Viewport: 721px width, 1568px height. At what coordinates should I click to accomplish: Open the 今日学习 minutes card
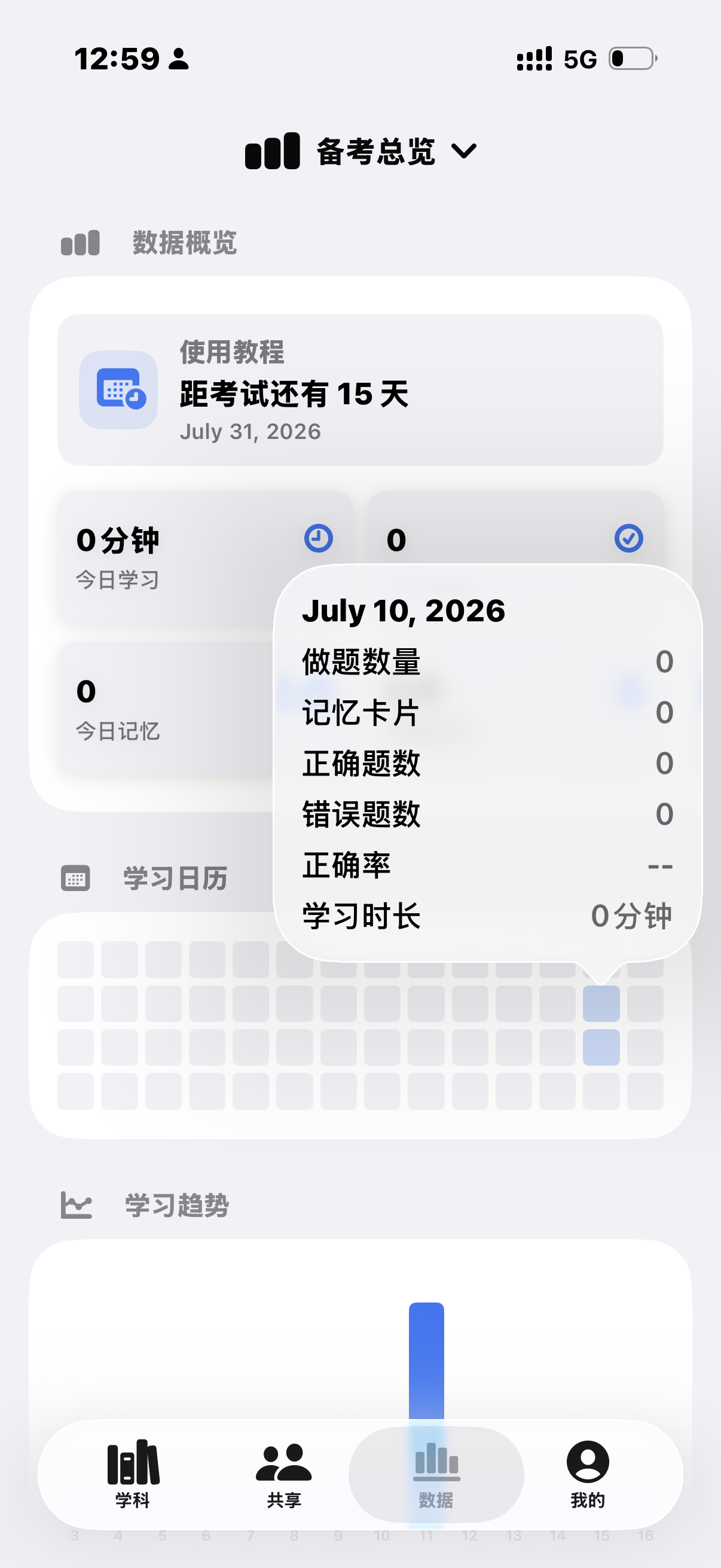point(205,557)
